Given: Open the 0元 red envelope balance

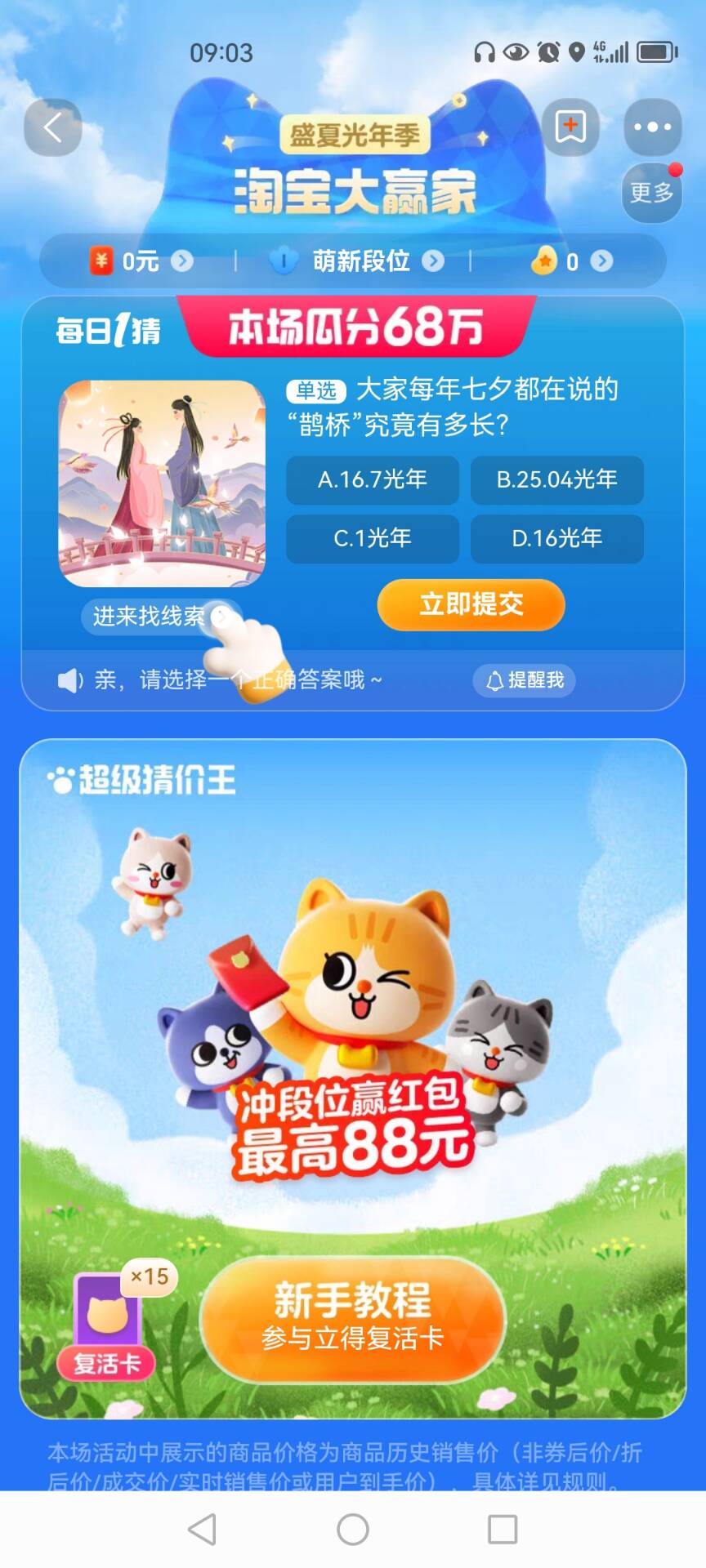Looking at the screenshot, I should [141, 261].
